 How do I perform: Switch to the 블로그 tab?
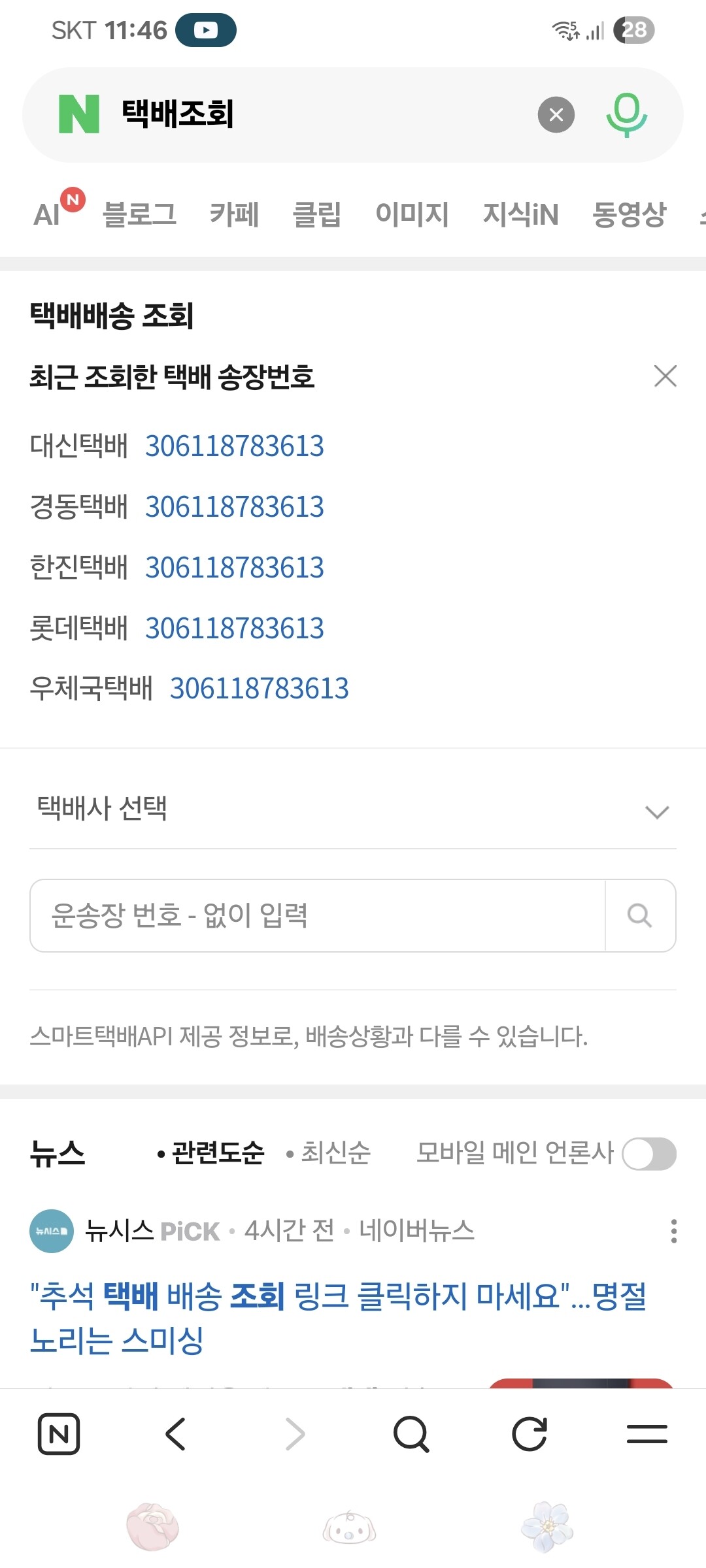pos(139,214)
